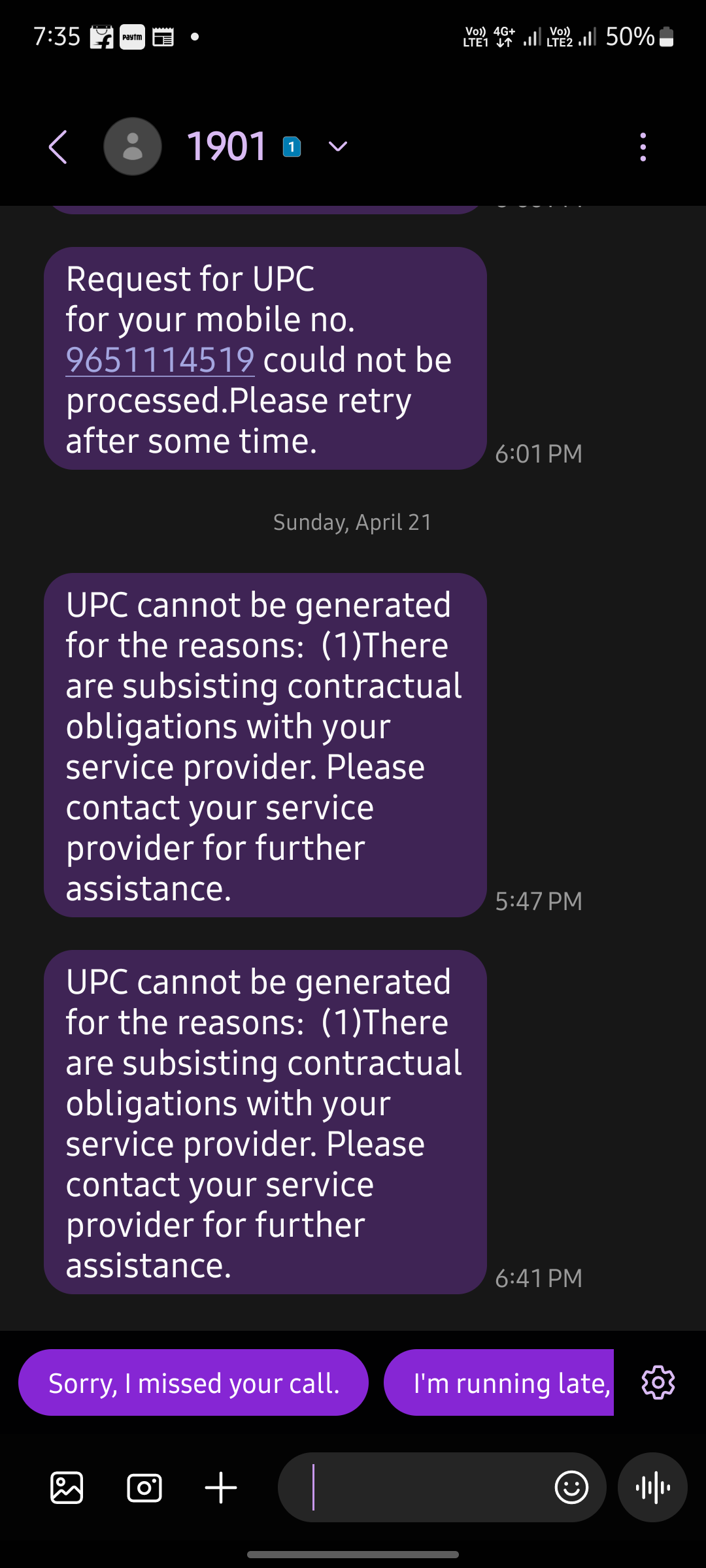Focus the message text field
706x1568 pixels.
pyautogui.click(x=418, y=1488)
